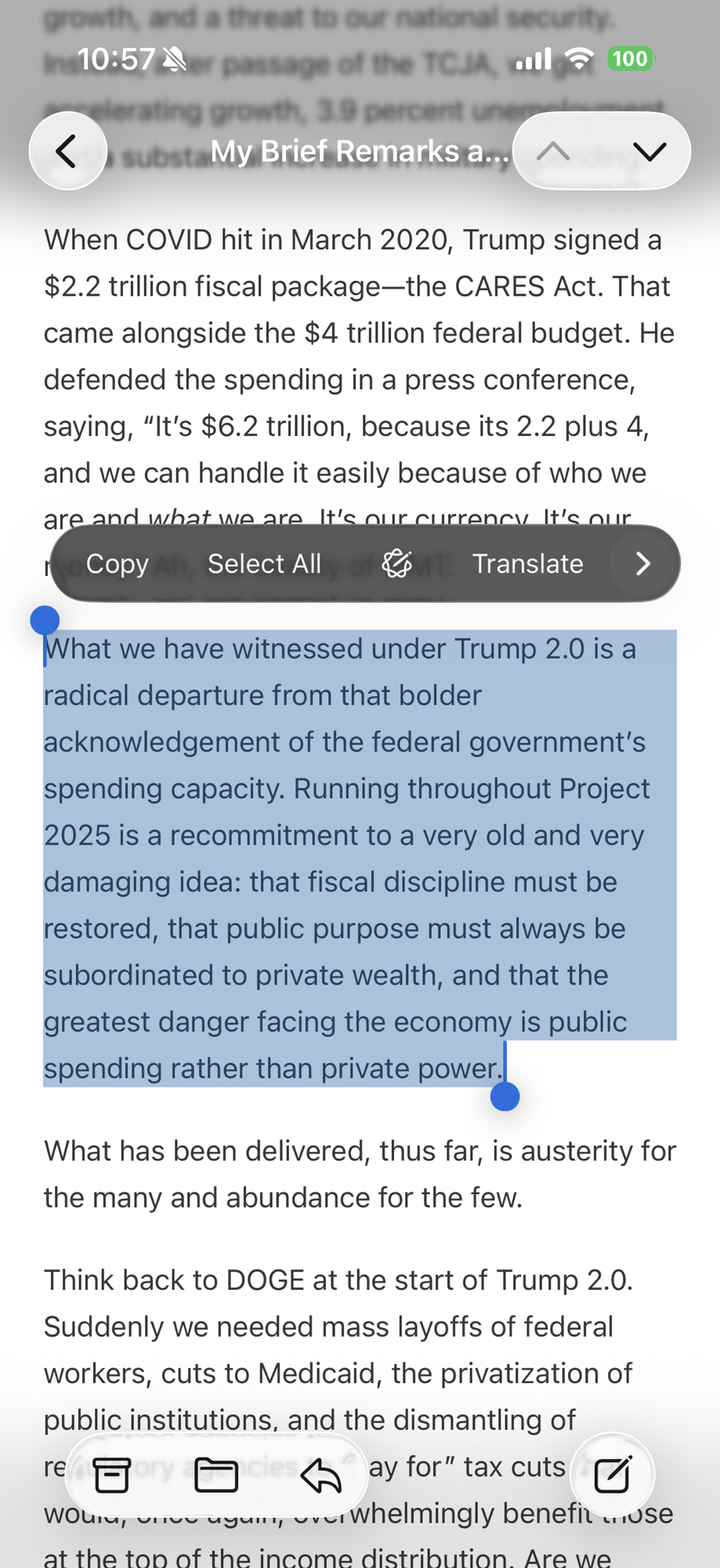Reply to this email
This screenshot has width=720, height=1568.
click(x=321, y=1475)
